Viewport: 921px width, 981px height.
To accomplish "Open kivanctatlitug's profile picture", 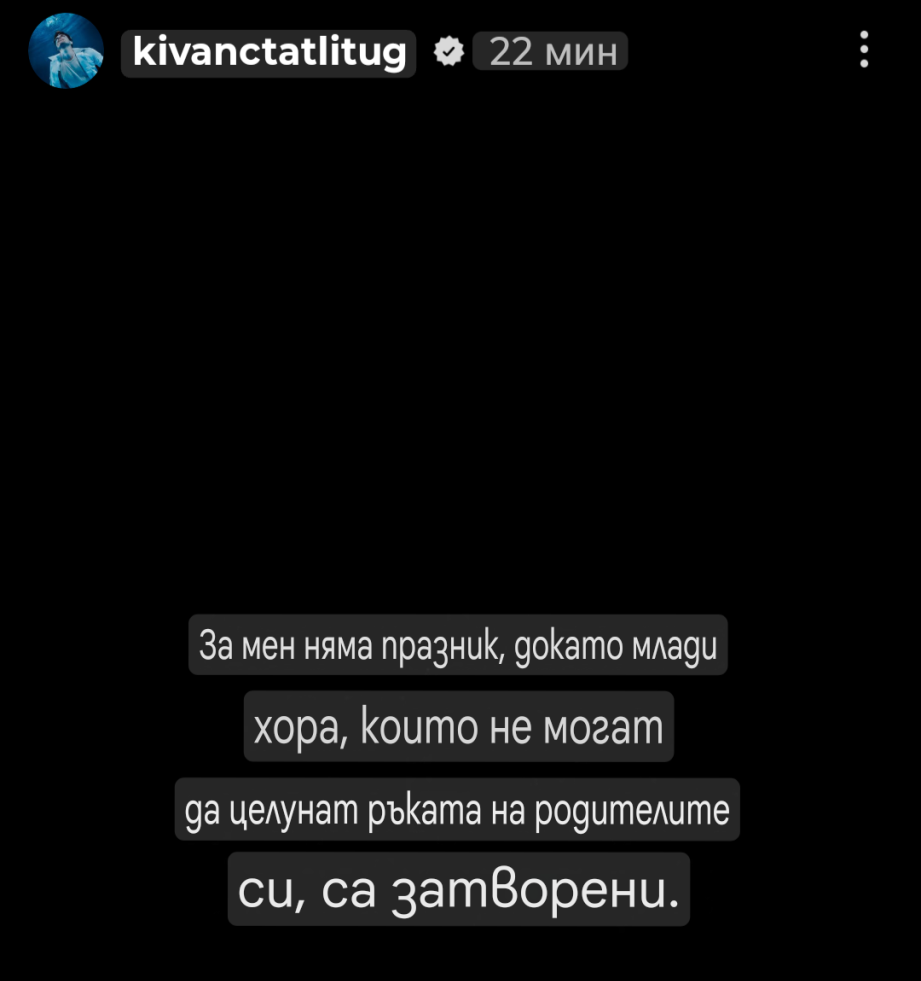I will tap(66, 52).
